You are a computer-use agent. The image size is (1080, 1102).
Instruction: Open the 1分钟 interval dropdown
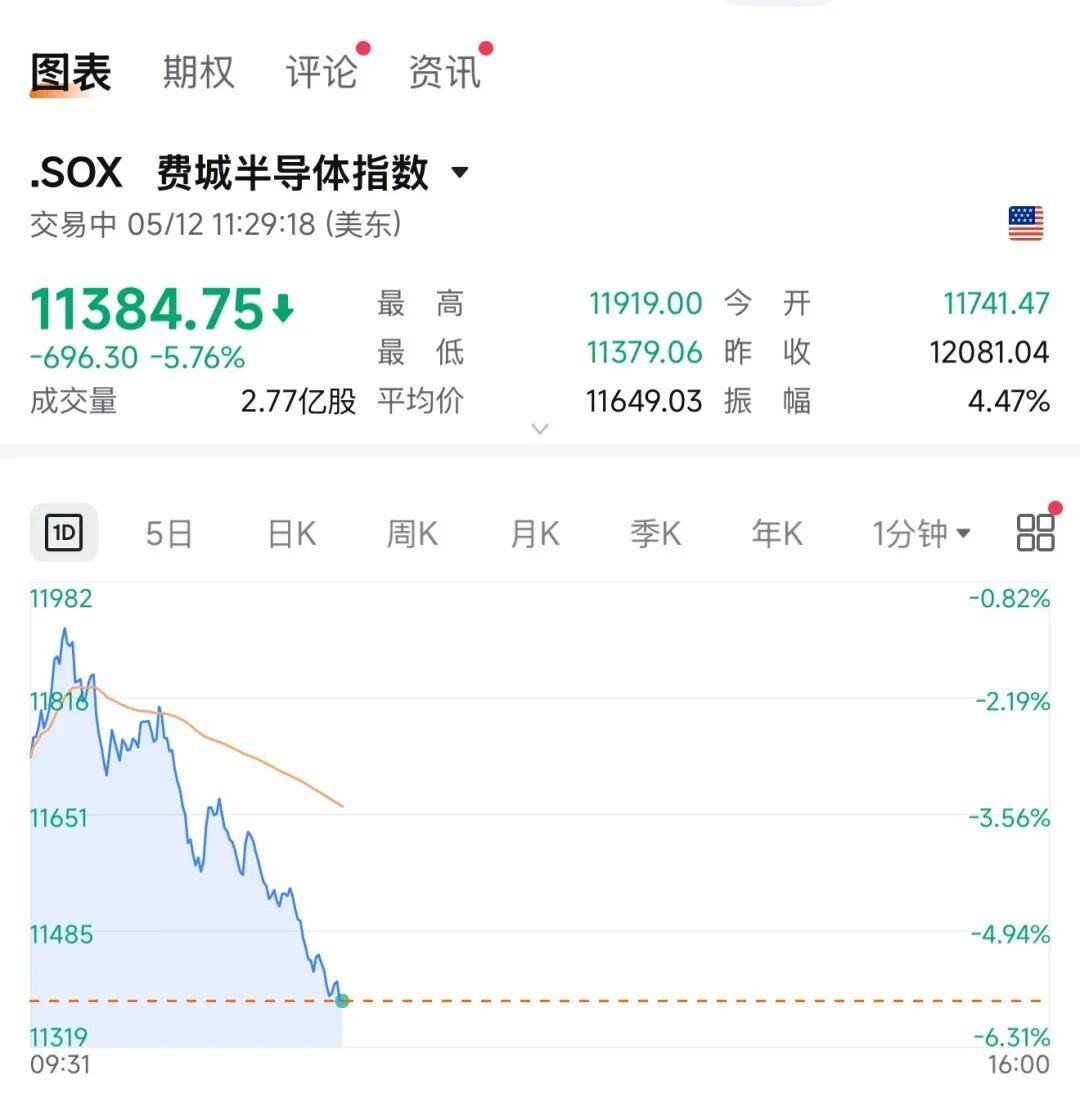tap(921, 533)
